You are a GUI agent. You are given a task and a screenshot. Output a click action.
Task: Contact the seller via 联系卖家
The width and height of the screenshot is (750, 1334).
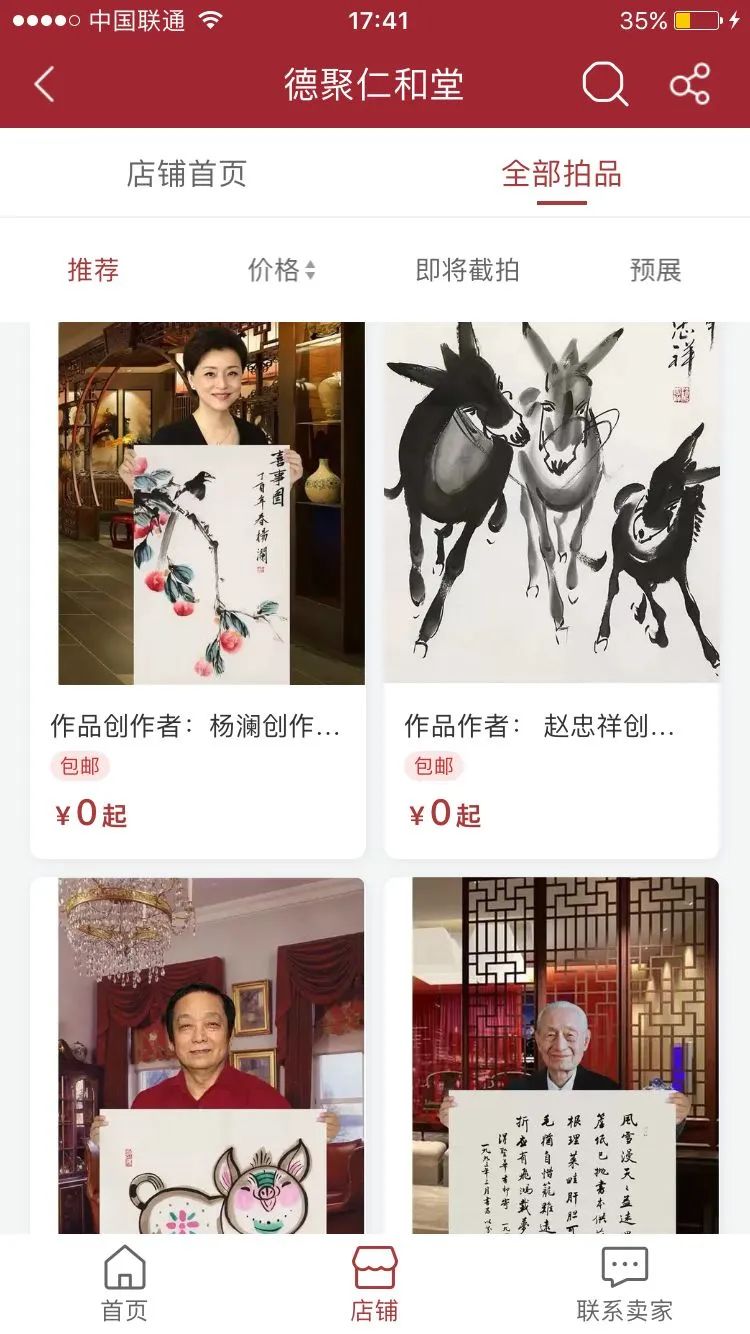pos(624,1284)
